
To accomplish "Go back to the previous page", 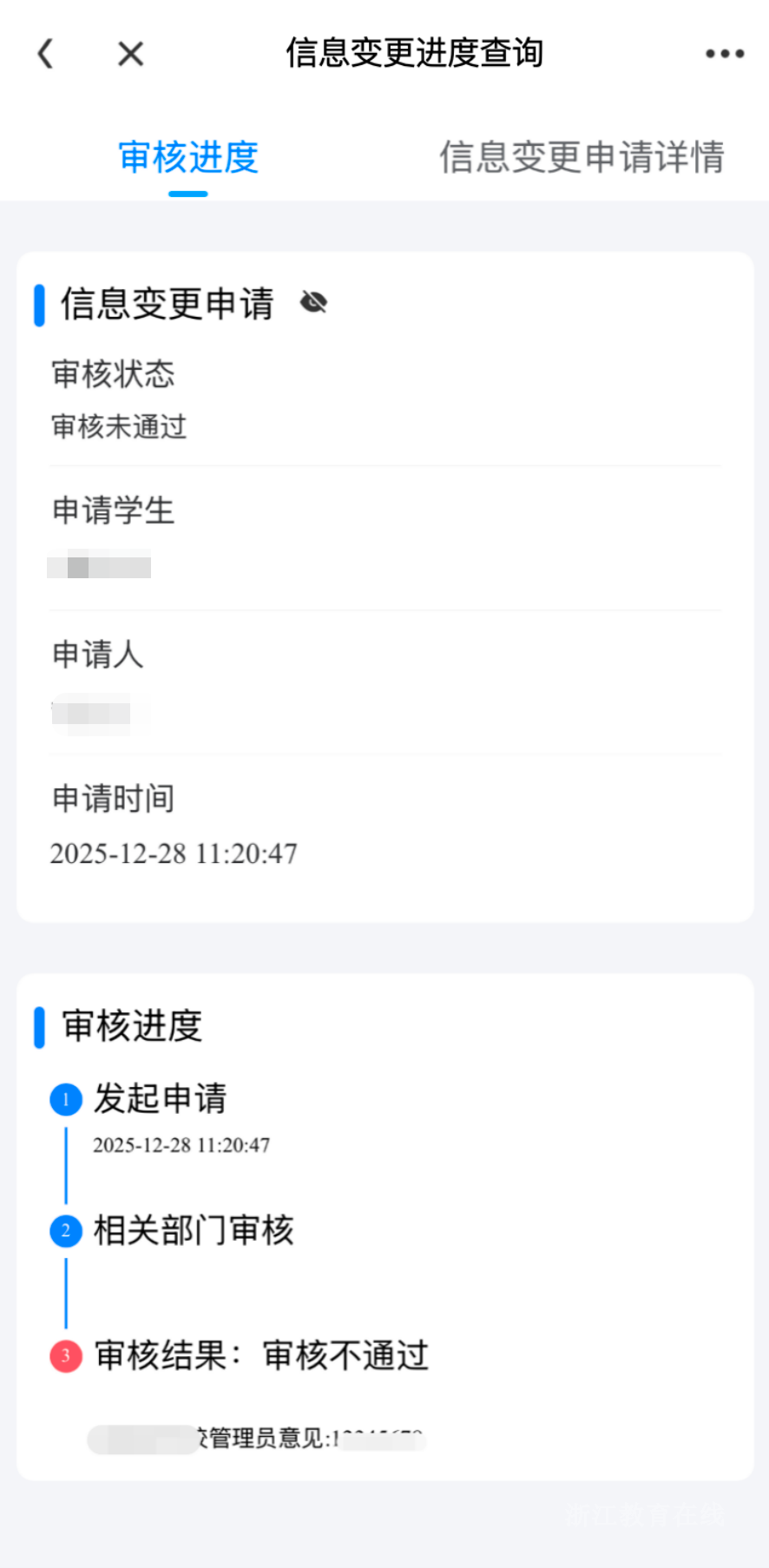I will tap(46, 54).
